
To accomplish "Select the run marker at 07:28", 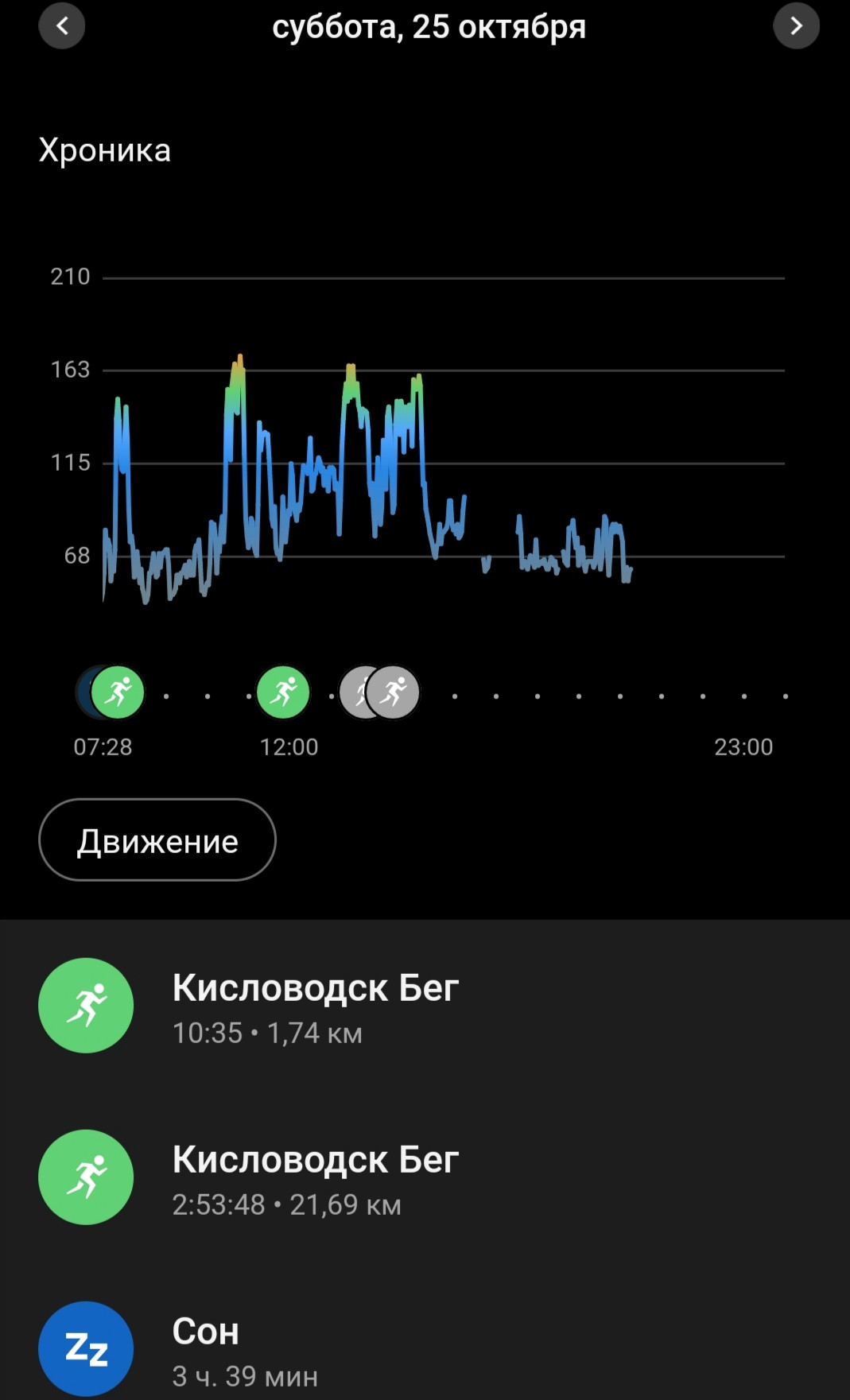I will coord(118,692).
